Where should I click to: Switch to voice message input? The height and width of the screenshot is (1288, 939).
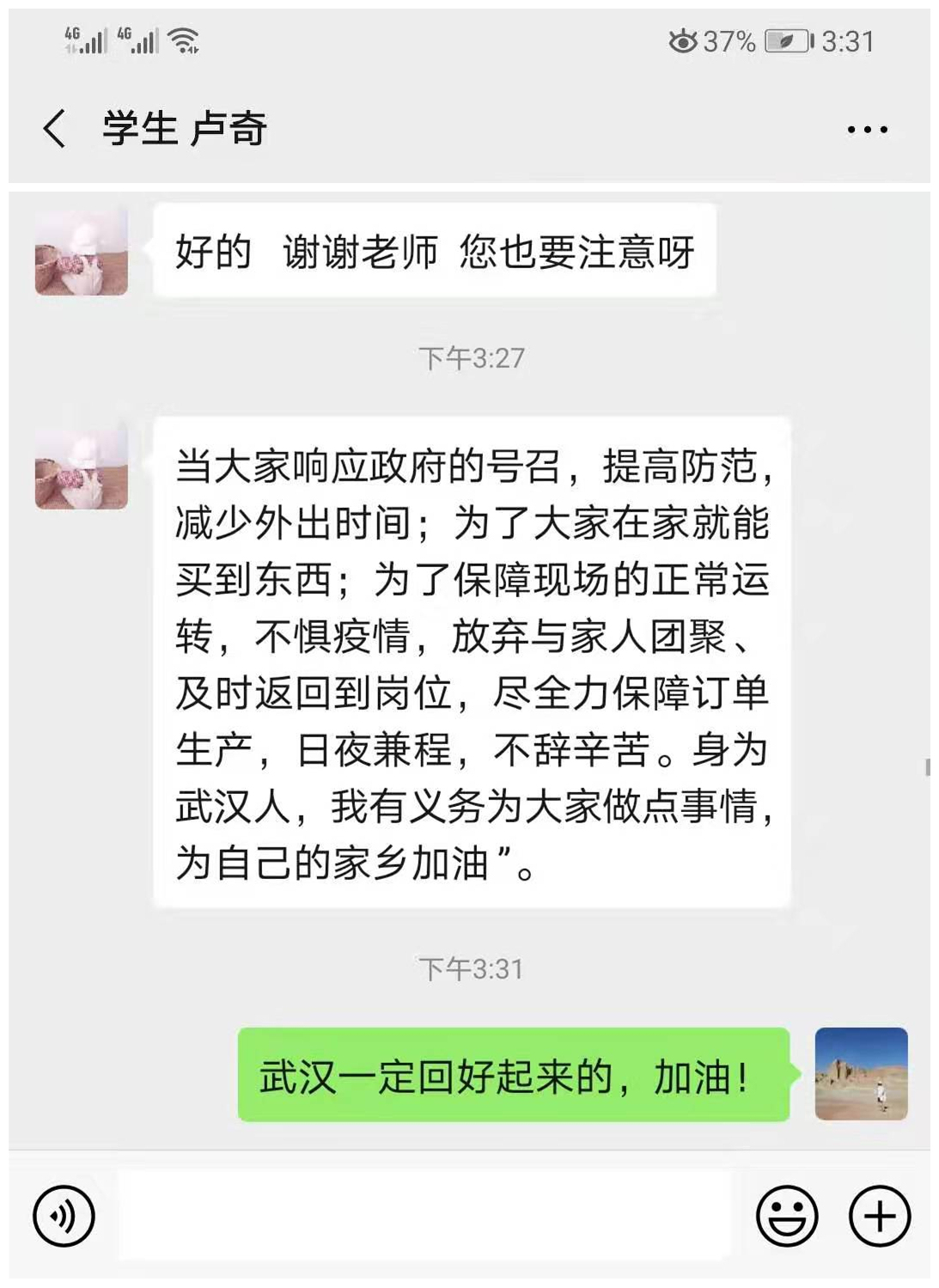pos(64,1216)
